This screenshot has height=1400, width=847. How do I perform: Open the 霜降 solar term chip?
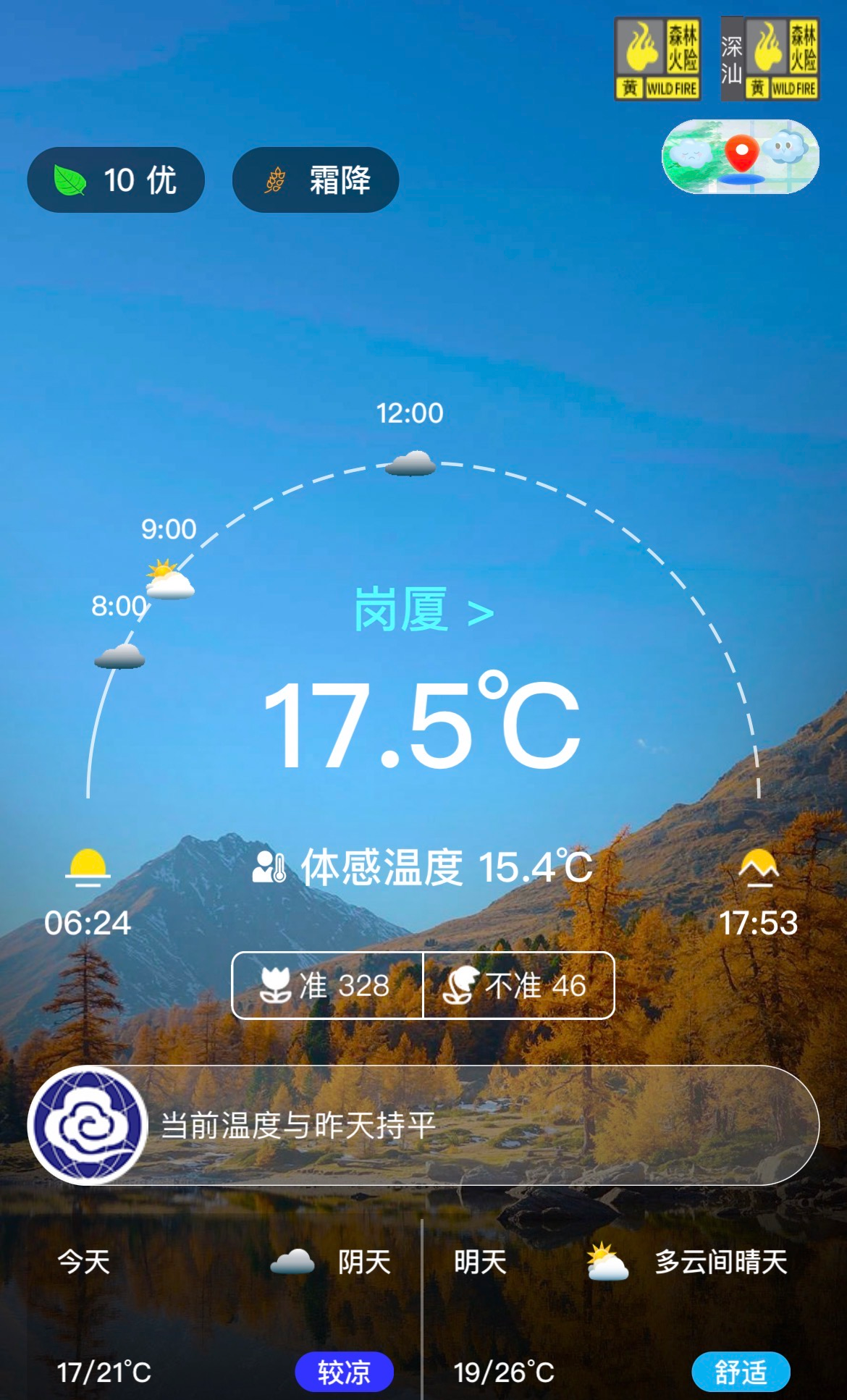click(x=316, y=180)
